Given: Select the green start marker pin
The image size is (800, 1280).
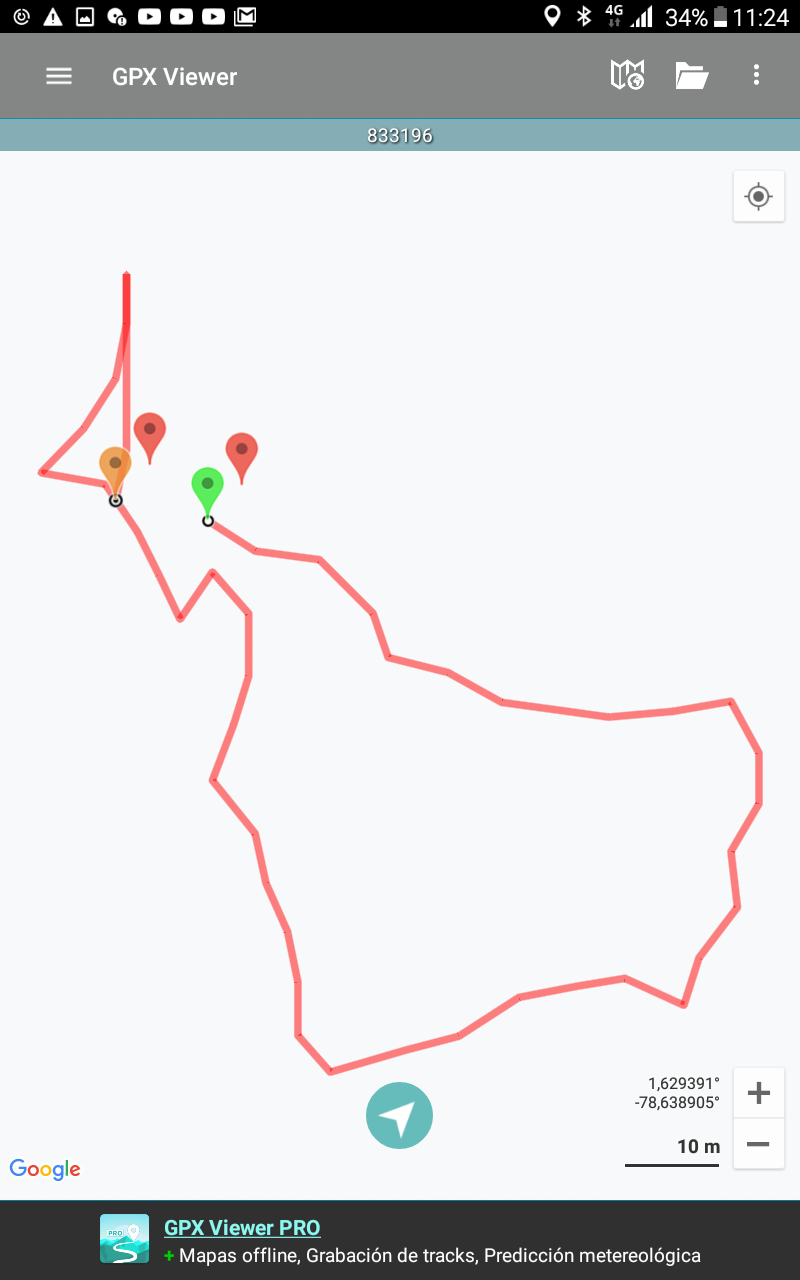Looking at the screenshot, I should tap(207, 488).
